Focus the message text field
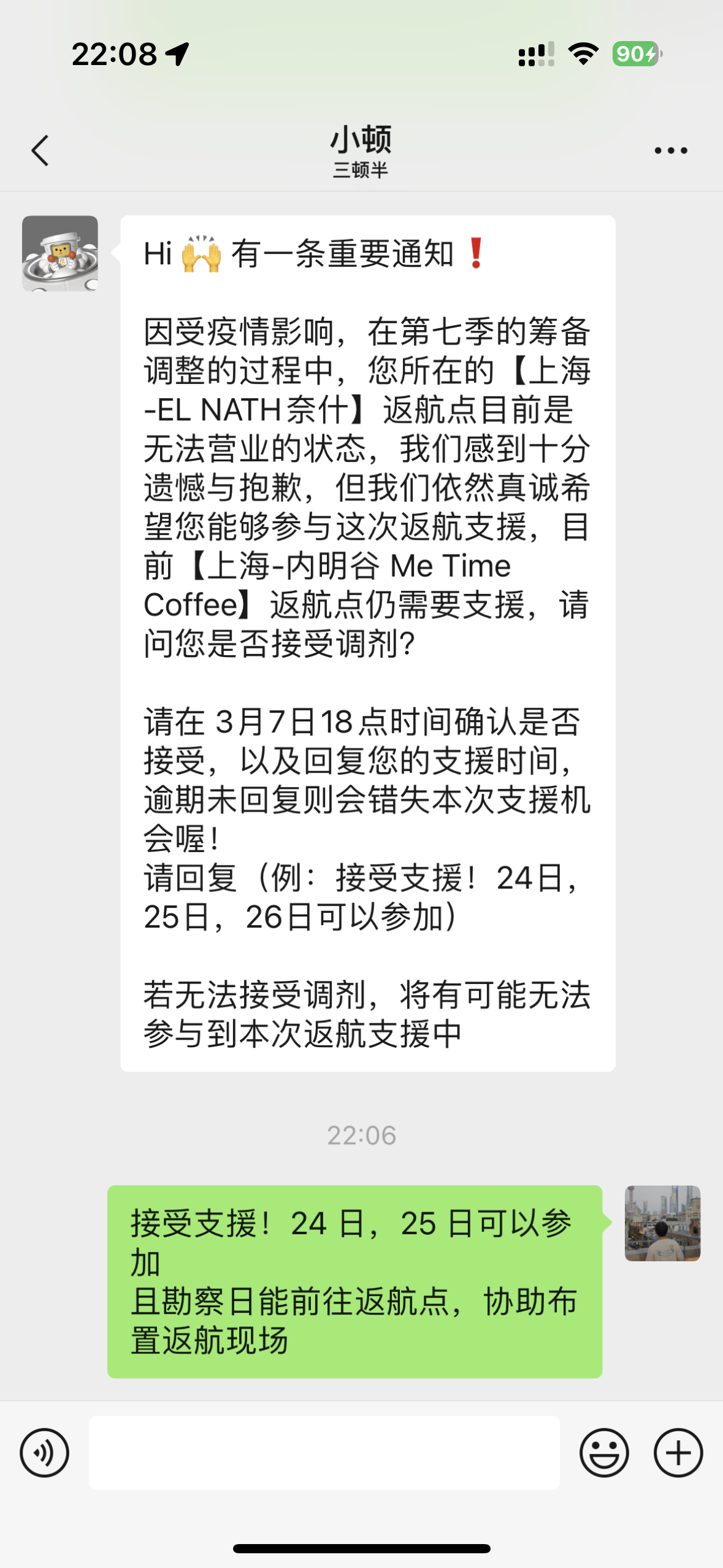 pos(324,1453)
